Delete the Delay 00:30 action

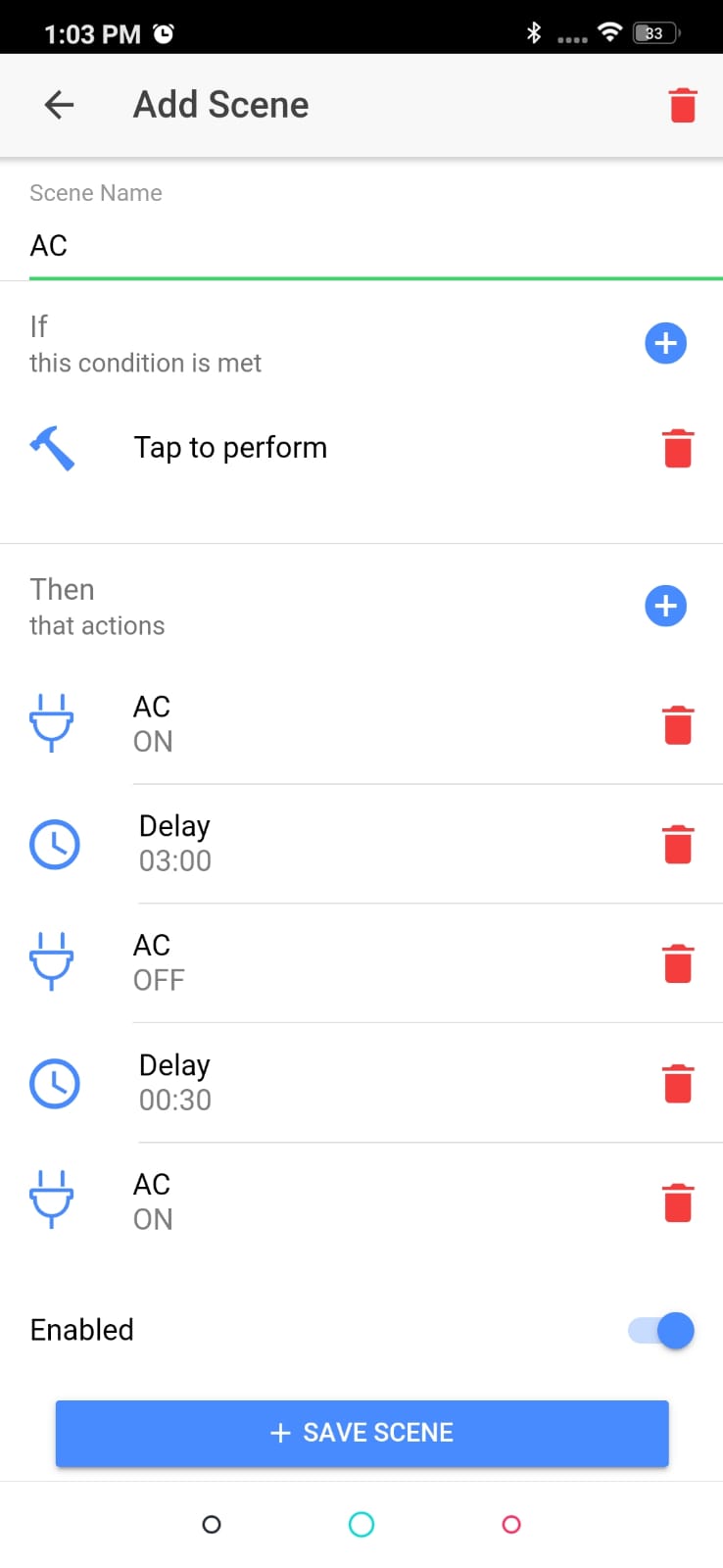pyautogui.click(x=678, y=1084)
